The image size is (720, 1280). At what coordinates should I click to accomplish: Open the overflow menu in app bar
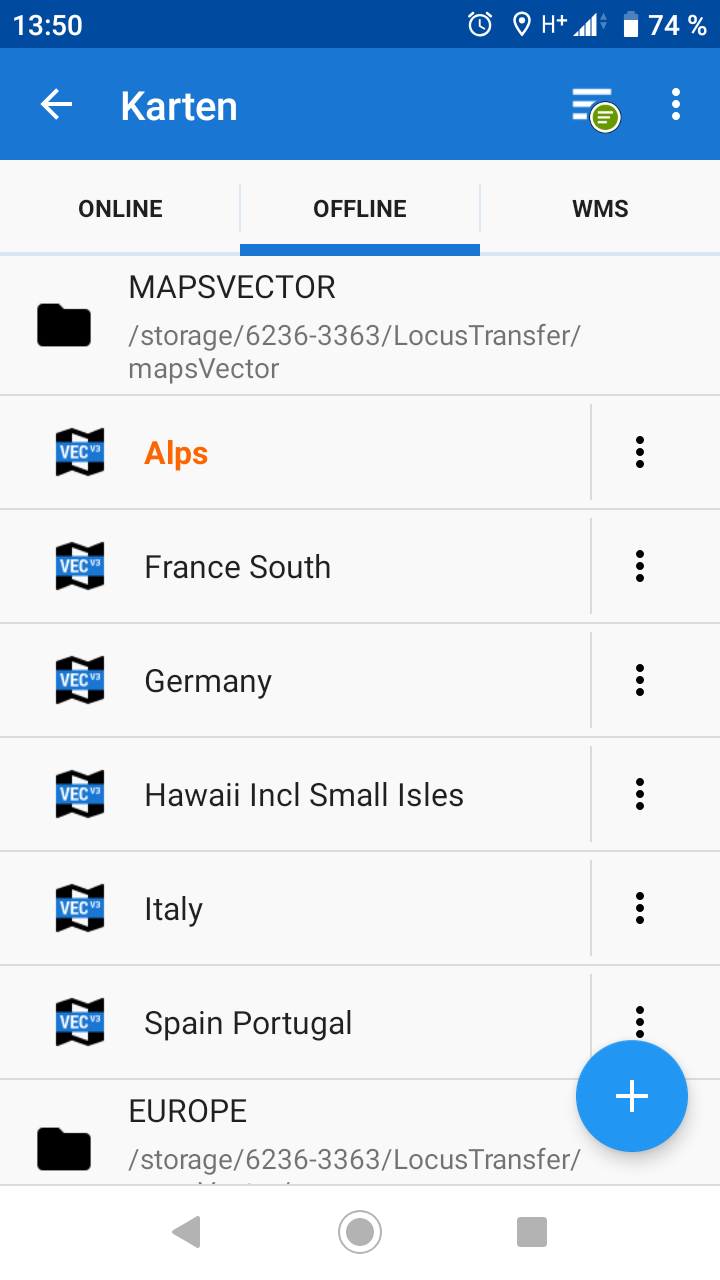676,105
